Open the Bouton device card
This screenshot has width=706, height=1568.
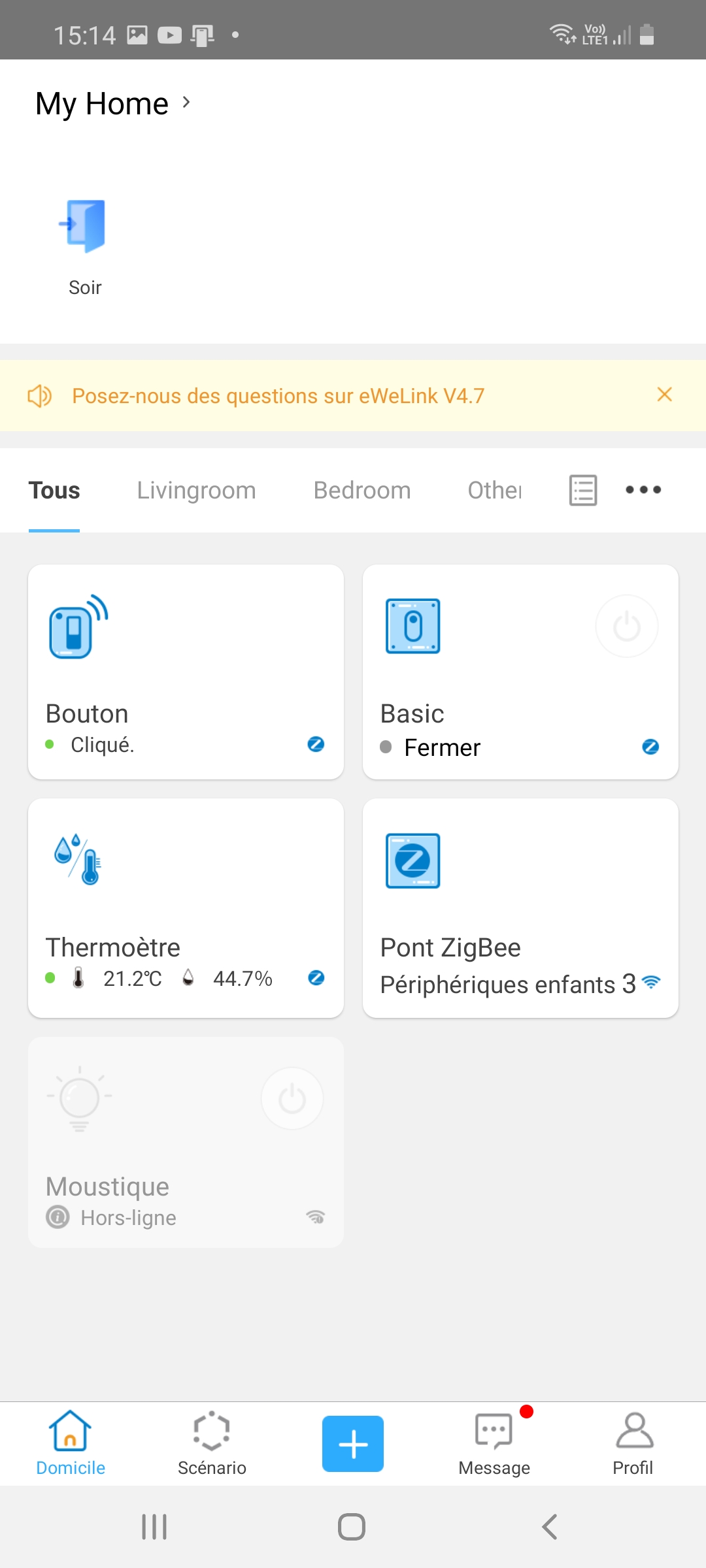pyautogui.click(x=186, y=672)
